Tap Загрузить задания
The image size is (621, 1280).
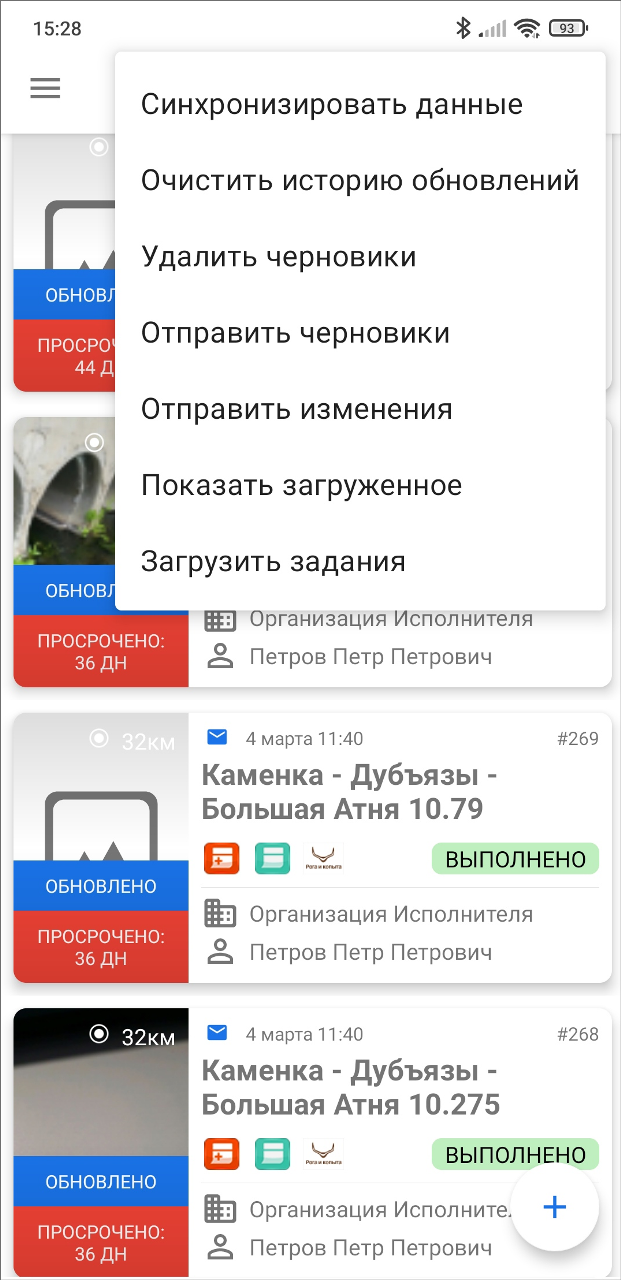(x=360, y=561)
